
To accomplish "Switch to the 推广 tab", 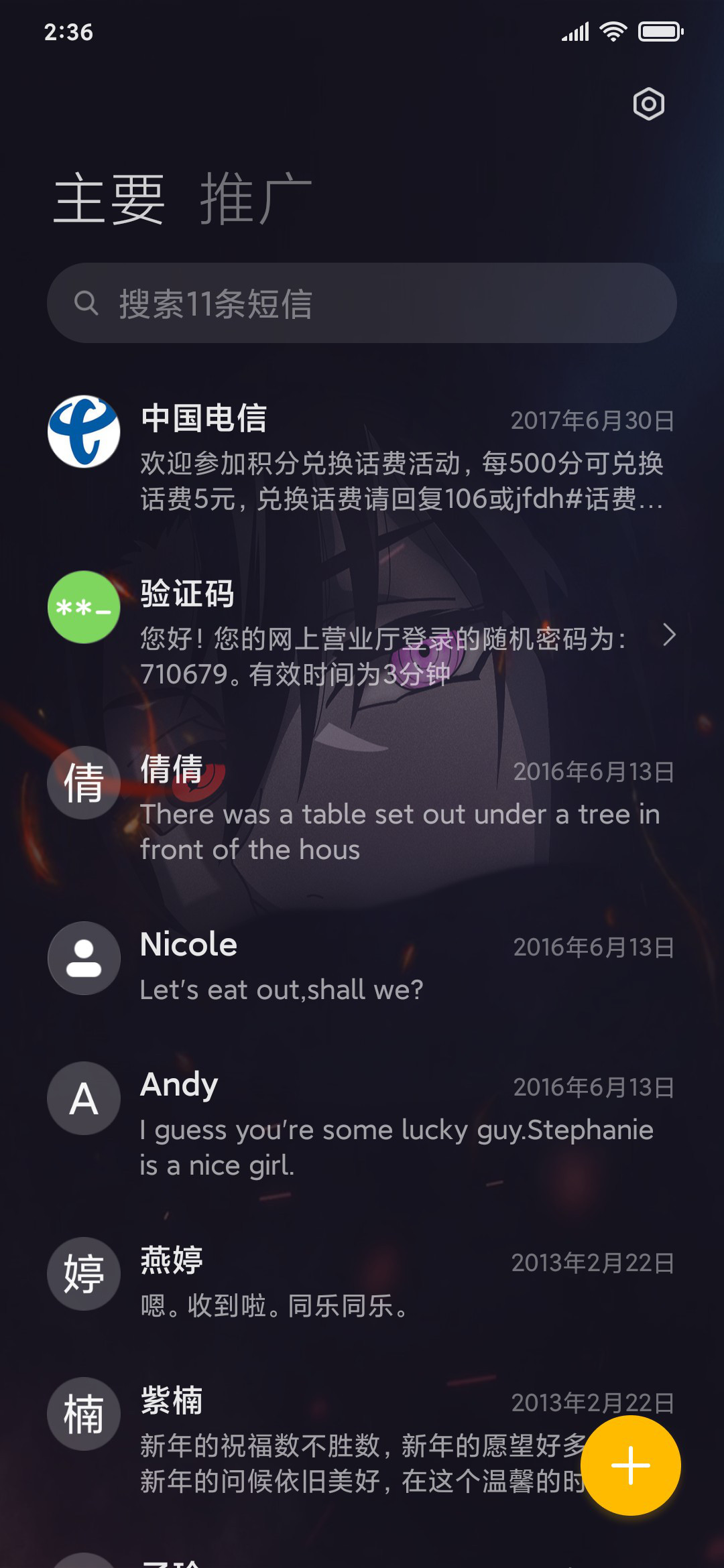I will point(256,198).
